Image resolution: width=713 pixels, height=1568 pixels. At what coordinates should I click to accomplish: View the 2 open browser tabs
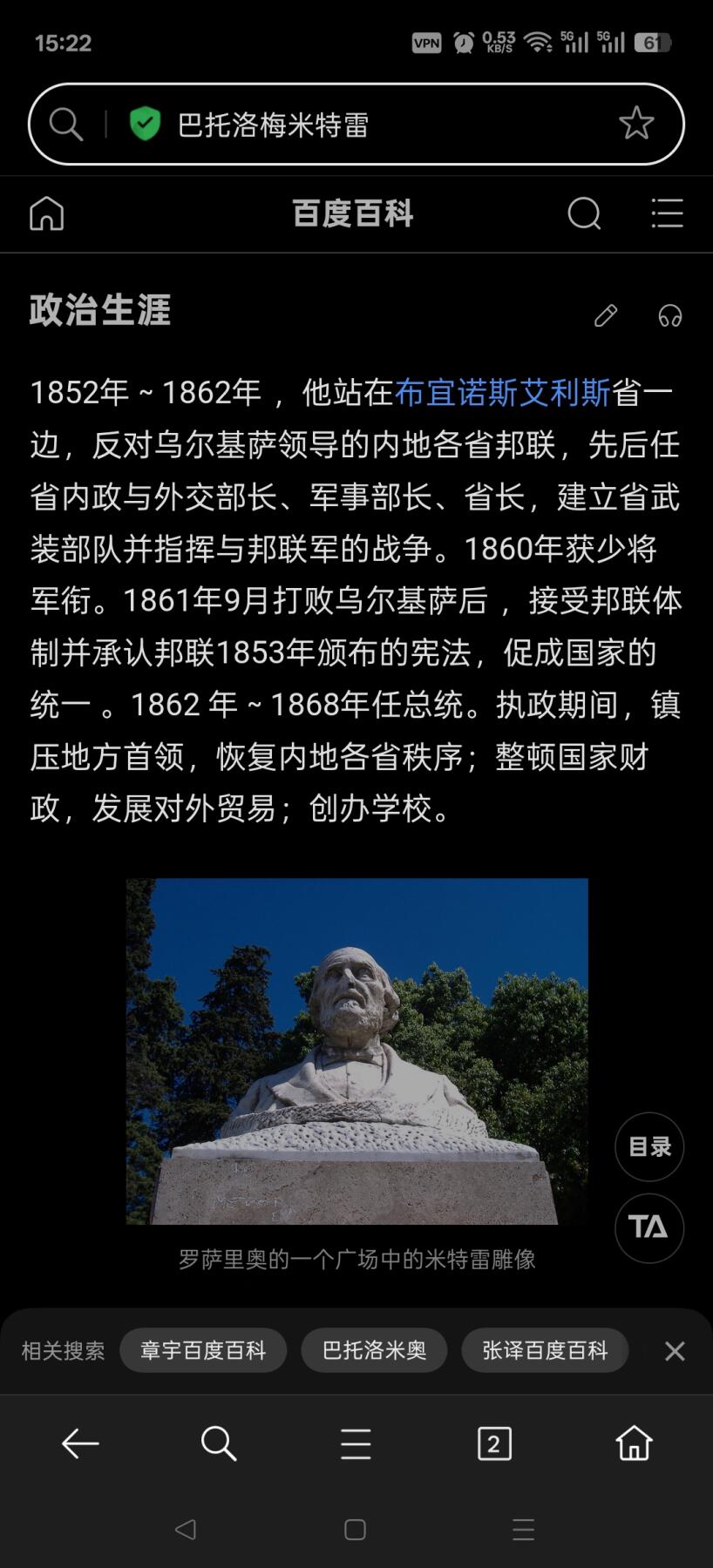pos(494,1443)
